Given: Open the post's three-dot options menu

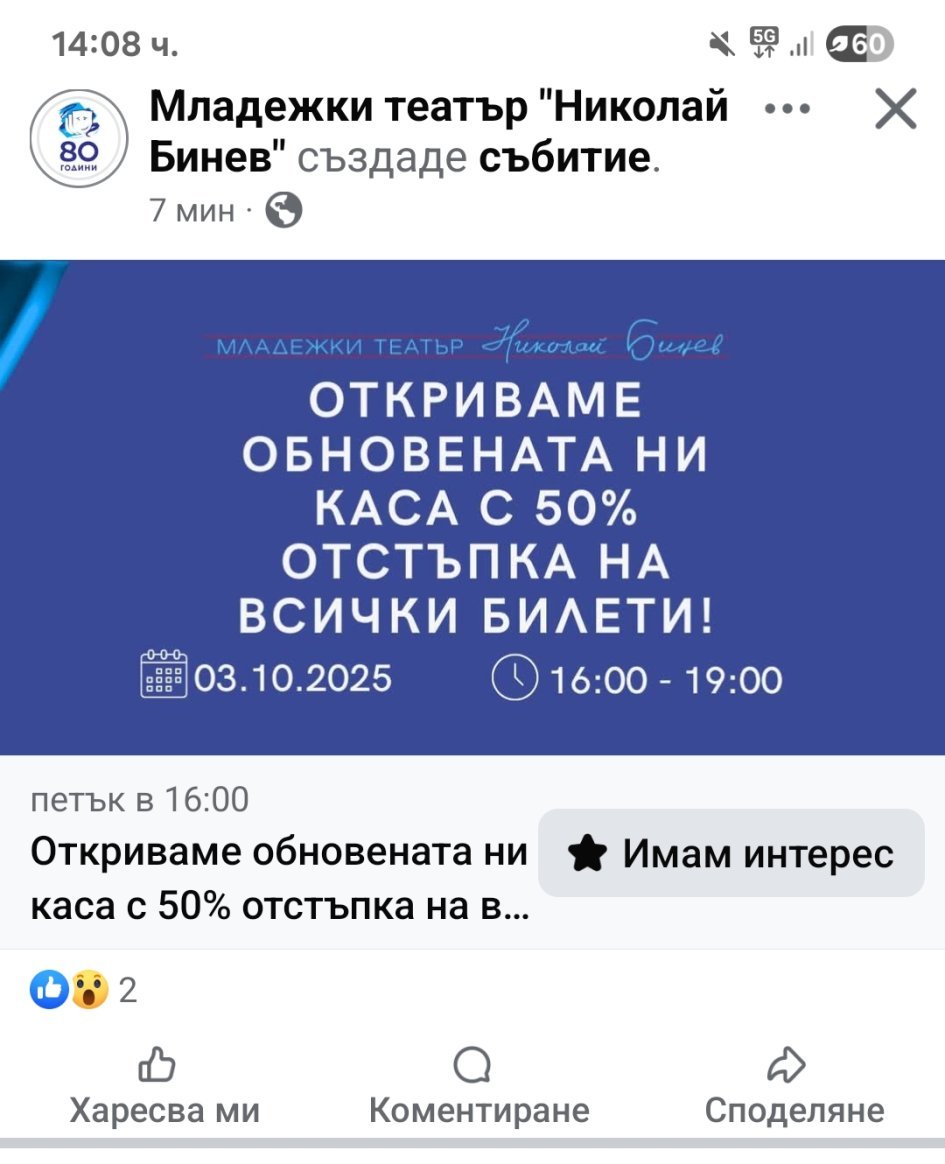Looking at the screenshot, I should [x=787, y=109].
